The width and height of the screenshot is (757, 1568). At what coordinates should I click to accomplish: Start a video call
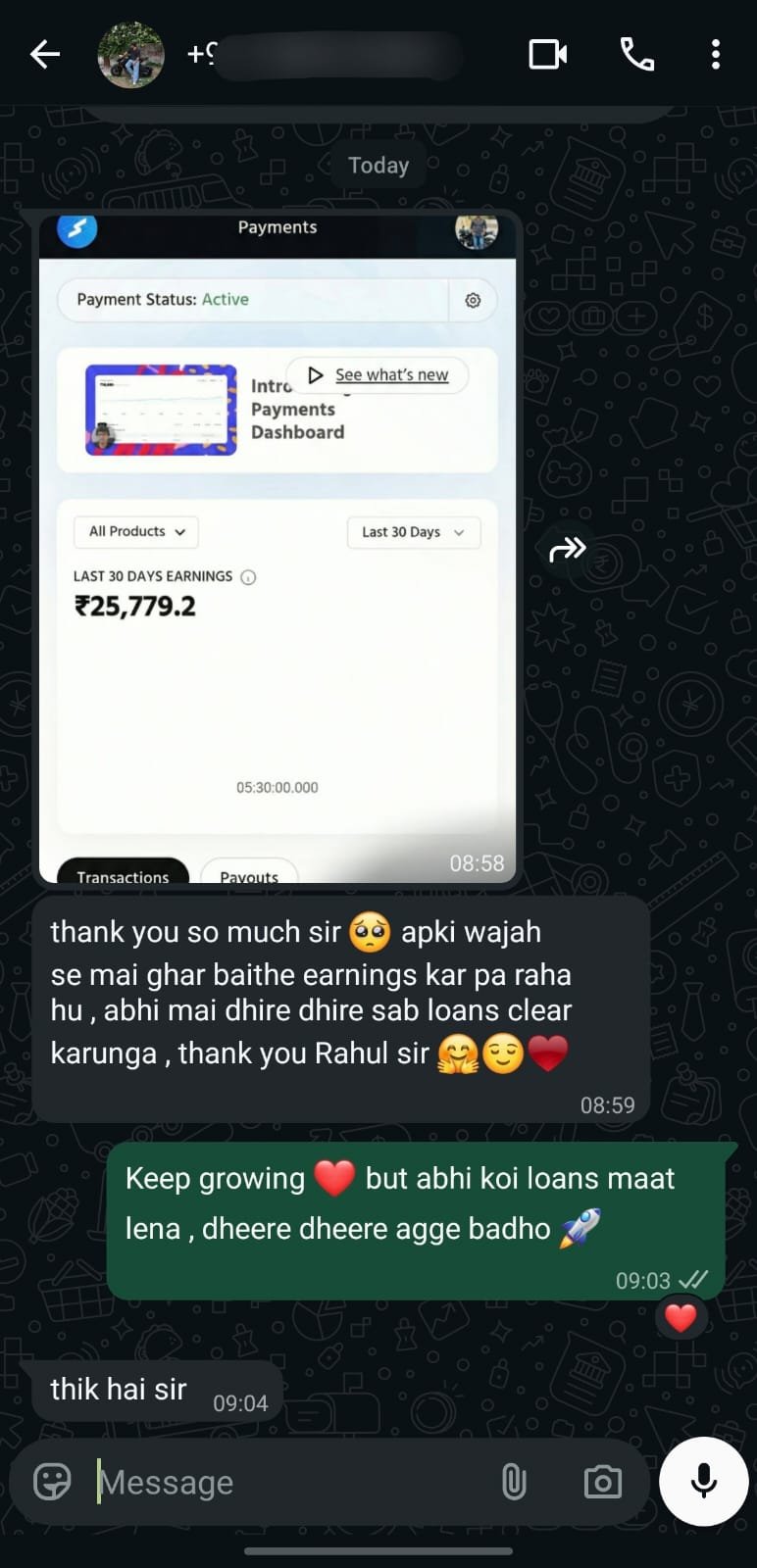coord(548,55)
